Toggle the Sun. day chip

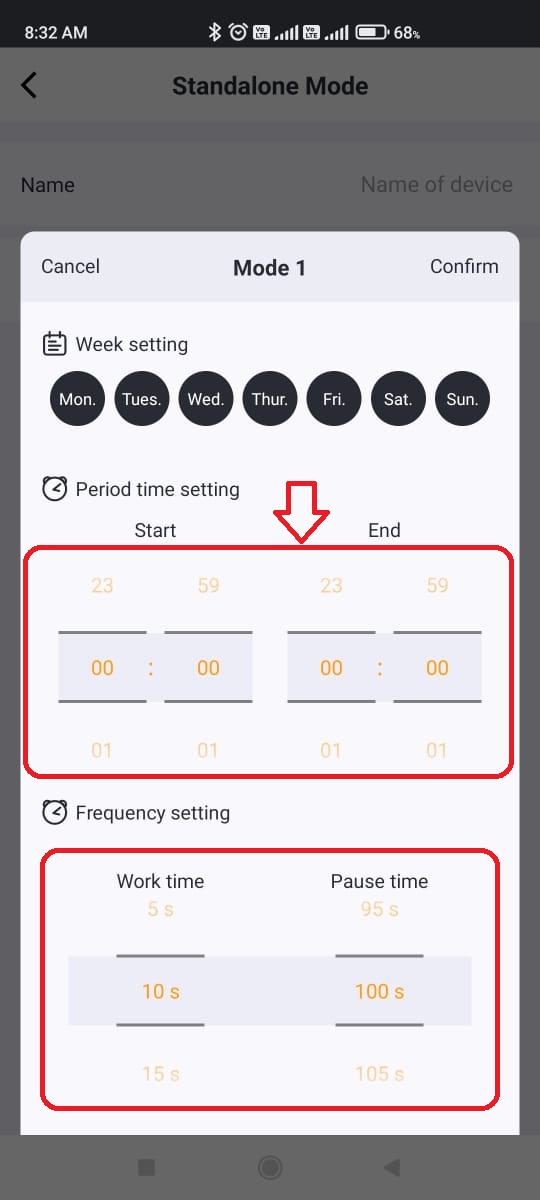click(x=462, y=399)
